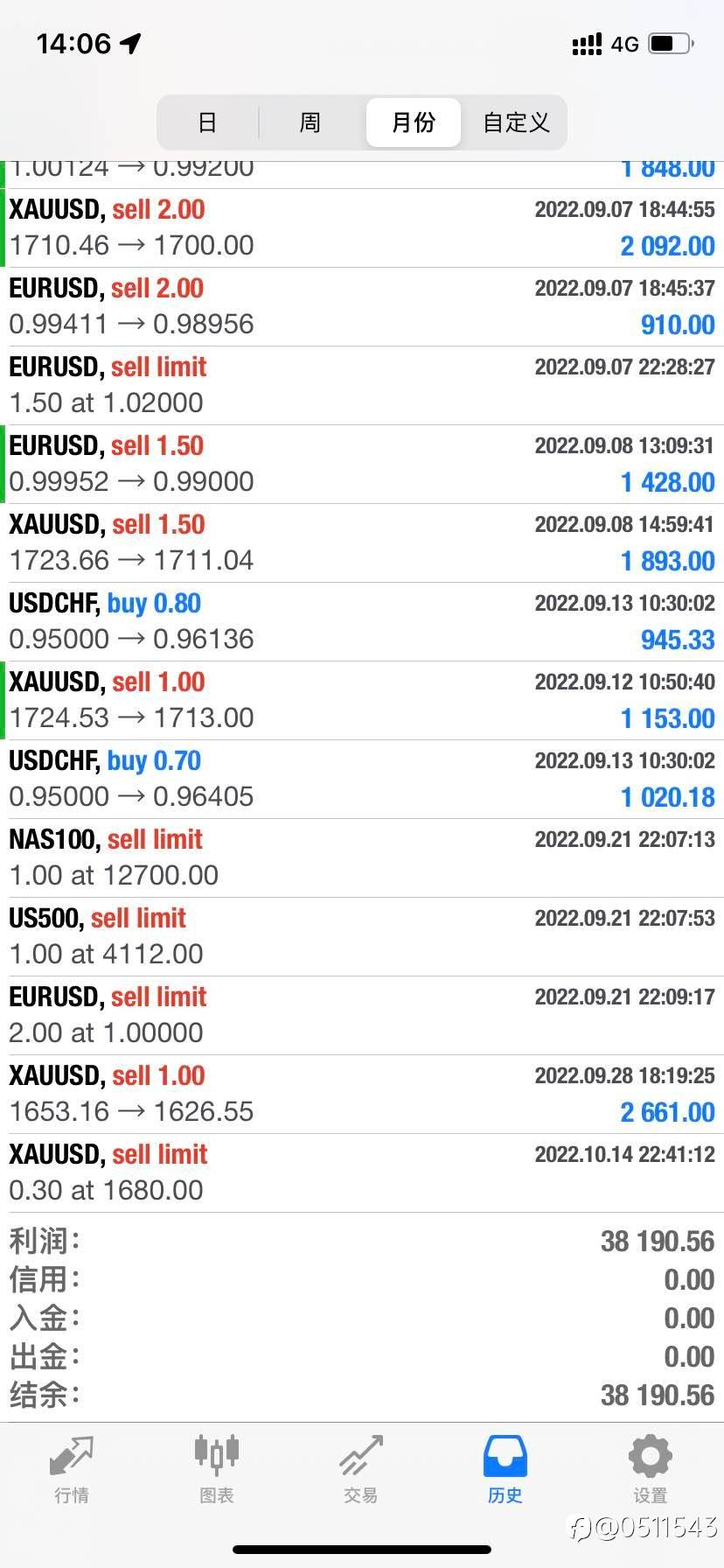Screen dimensions: 724x1568
Task: Open the XAUUSD sell 2.00 trade
Action: (362, 228)
